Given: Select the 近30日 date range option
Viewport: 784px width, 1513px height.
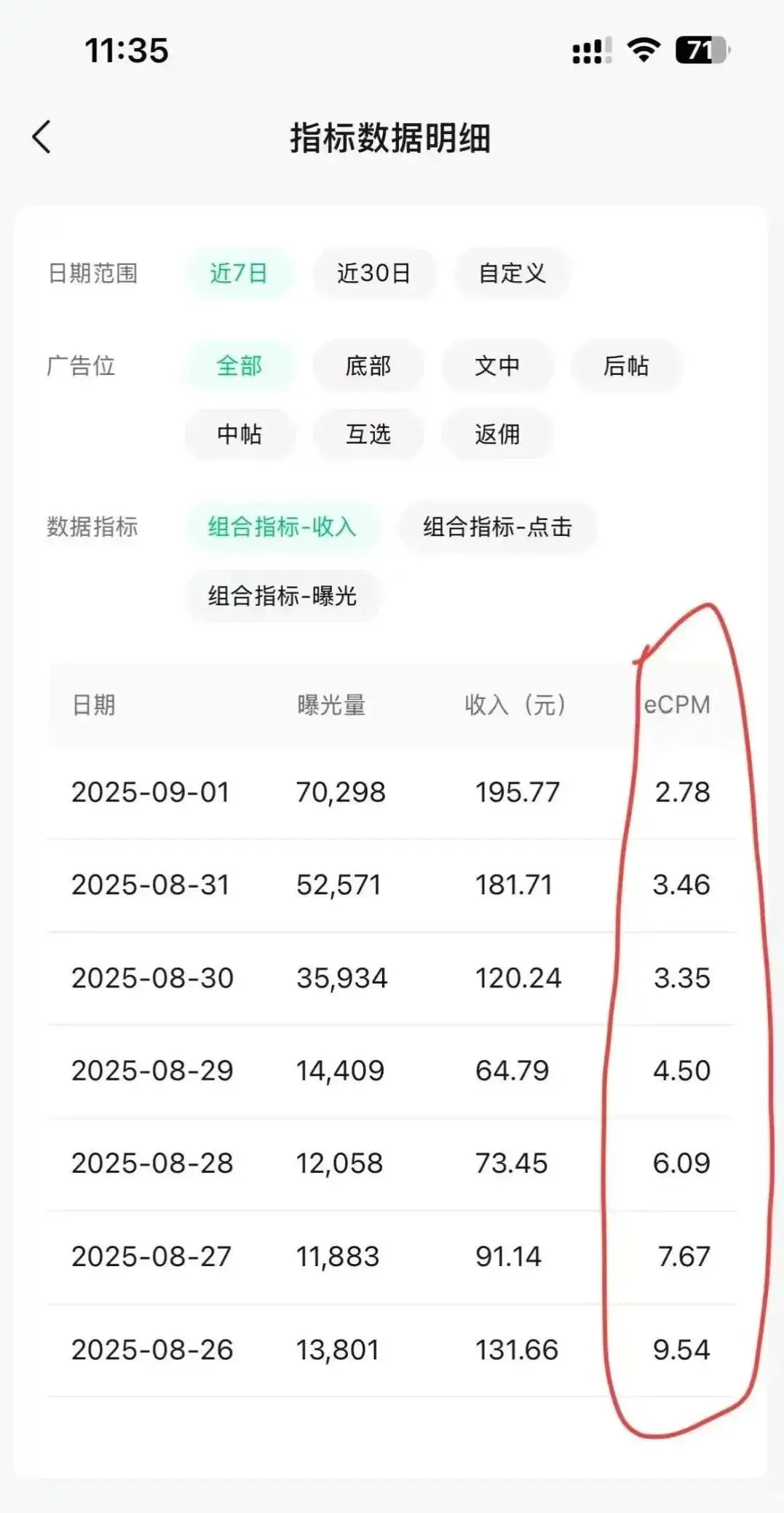Looking at the screenshot, I should (375, 274).
